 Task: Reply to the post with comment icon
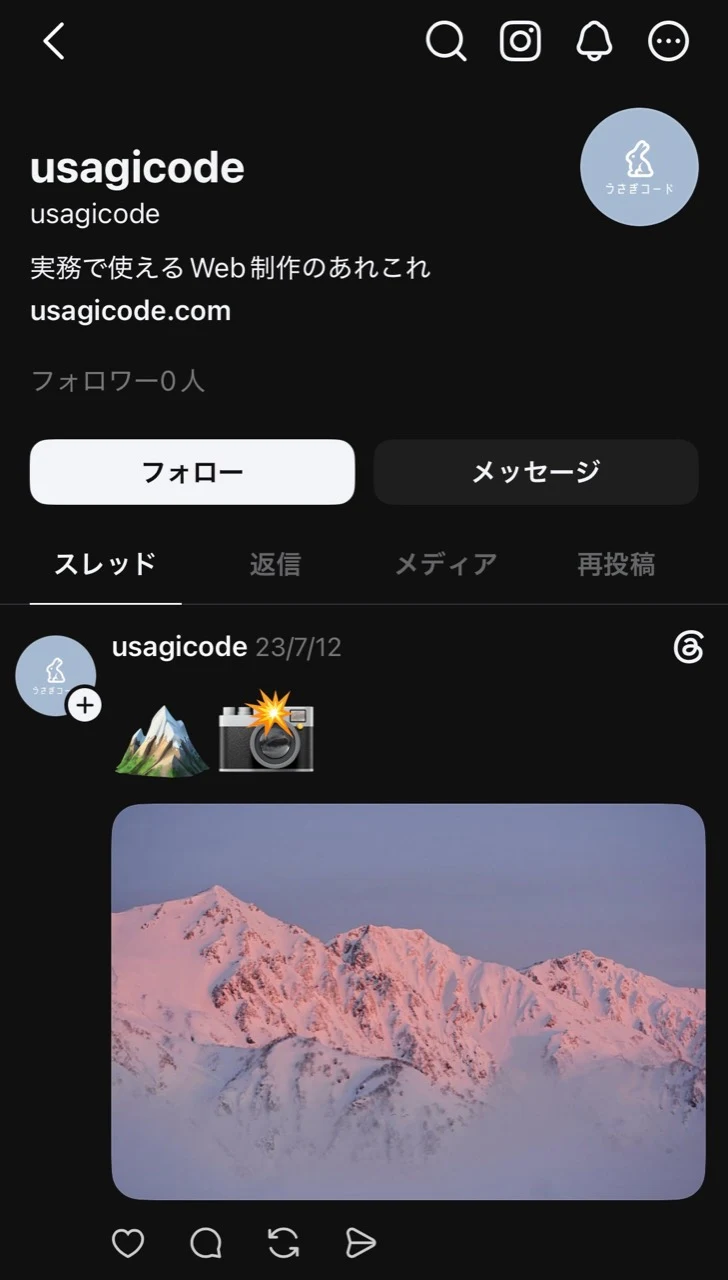point(206,1243)
